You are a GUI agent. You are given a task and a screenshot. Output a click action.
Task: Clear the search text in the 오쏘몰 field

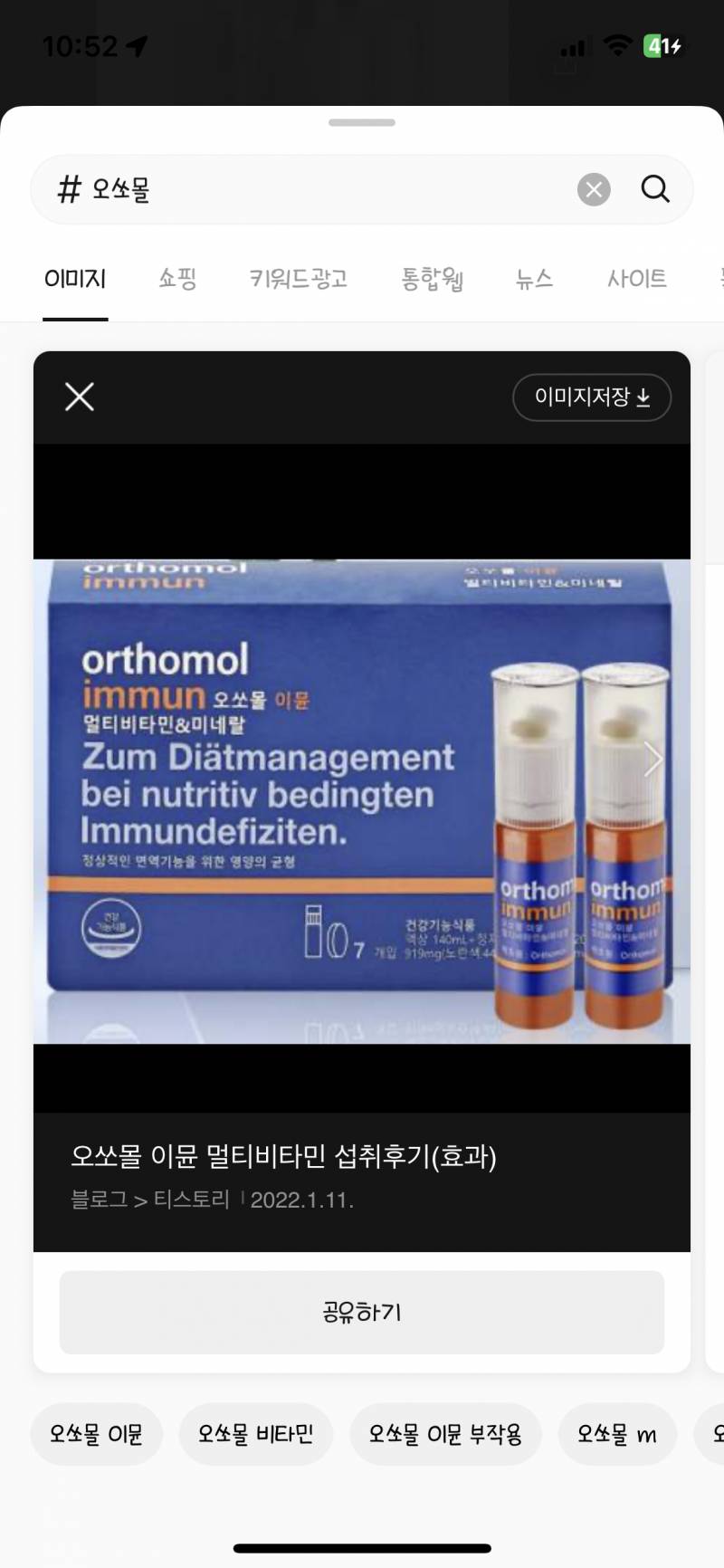tap(594, 189)
